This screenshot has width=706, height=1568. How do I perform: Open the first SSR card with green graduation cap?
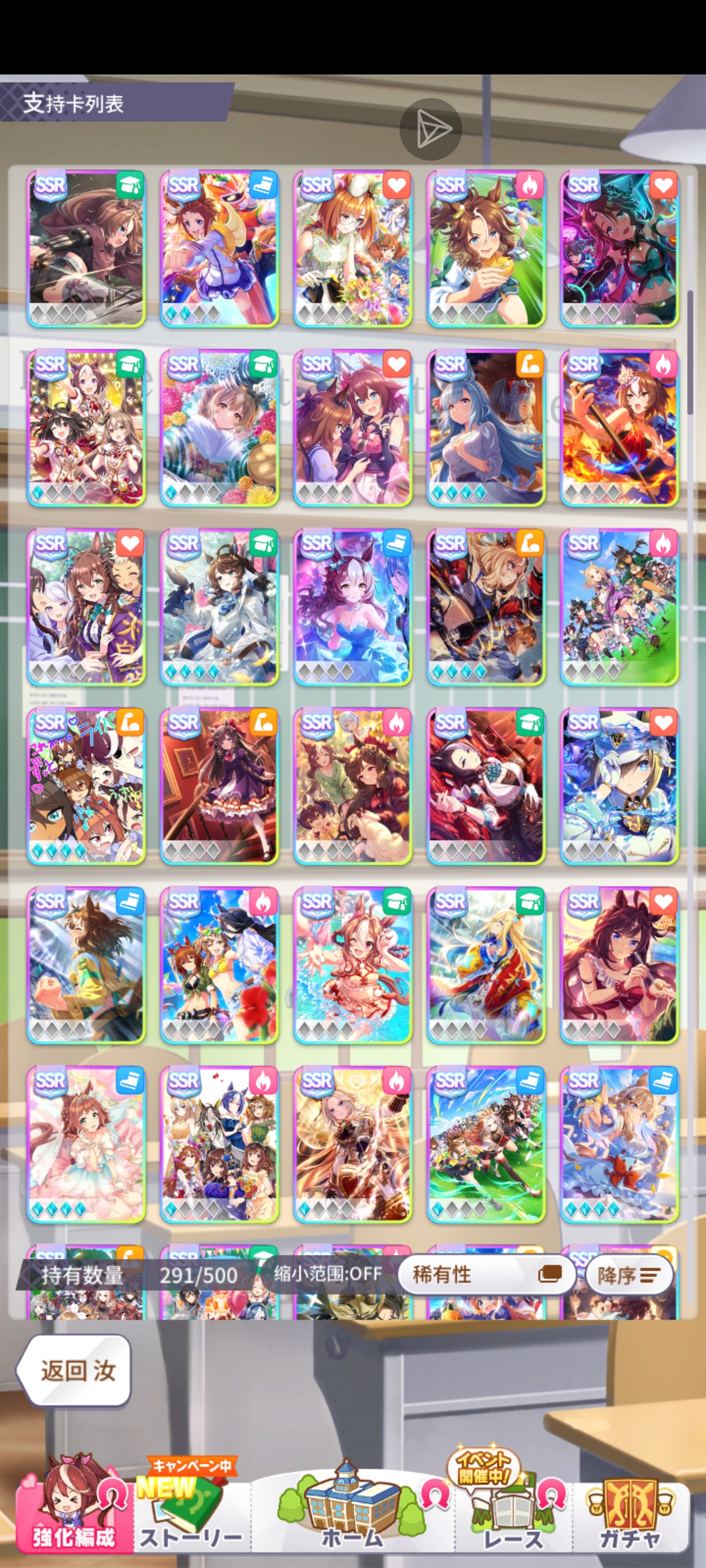[86, 248]
